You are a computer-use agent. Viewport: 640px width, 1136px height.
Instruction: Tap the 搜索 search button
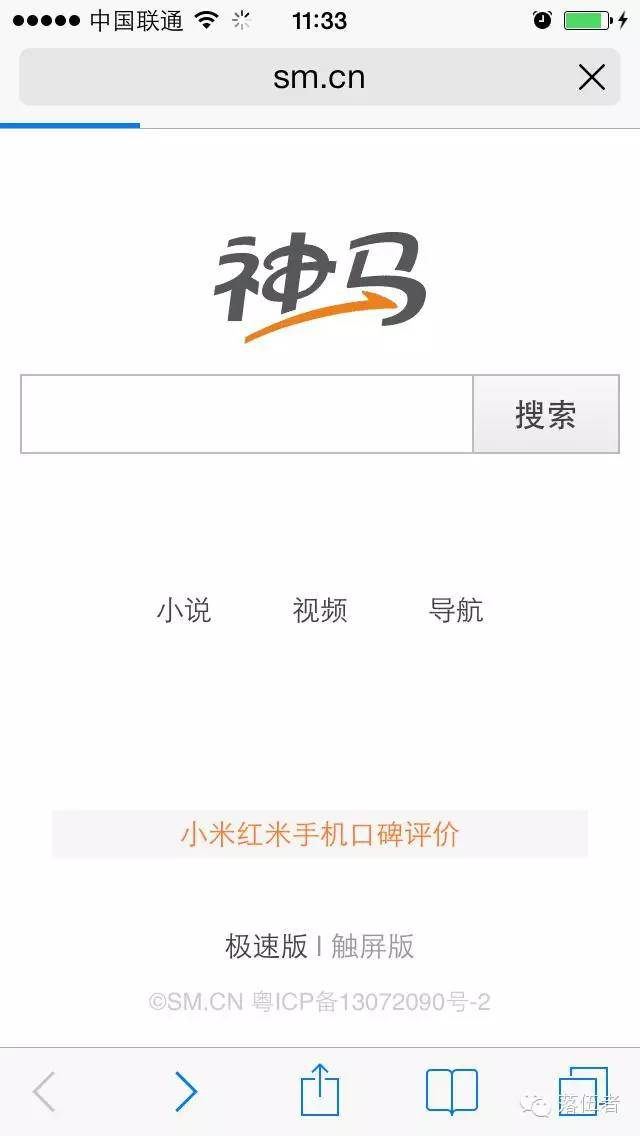546,414
